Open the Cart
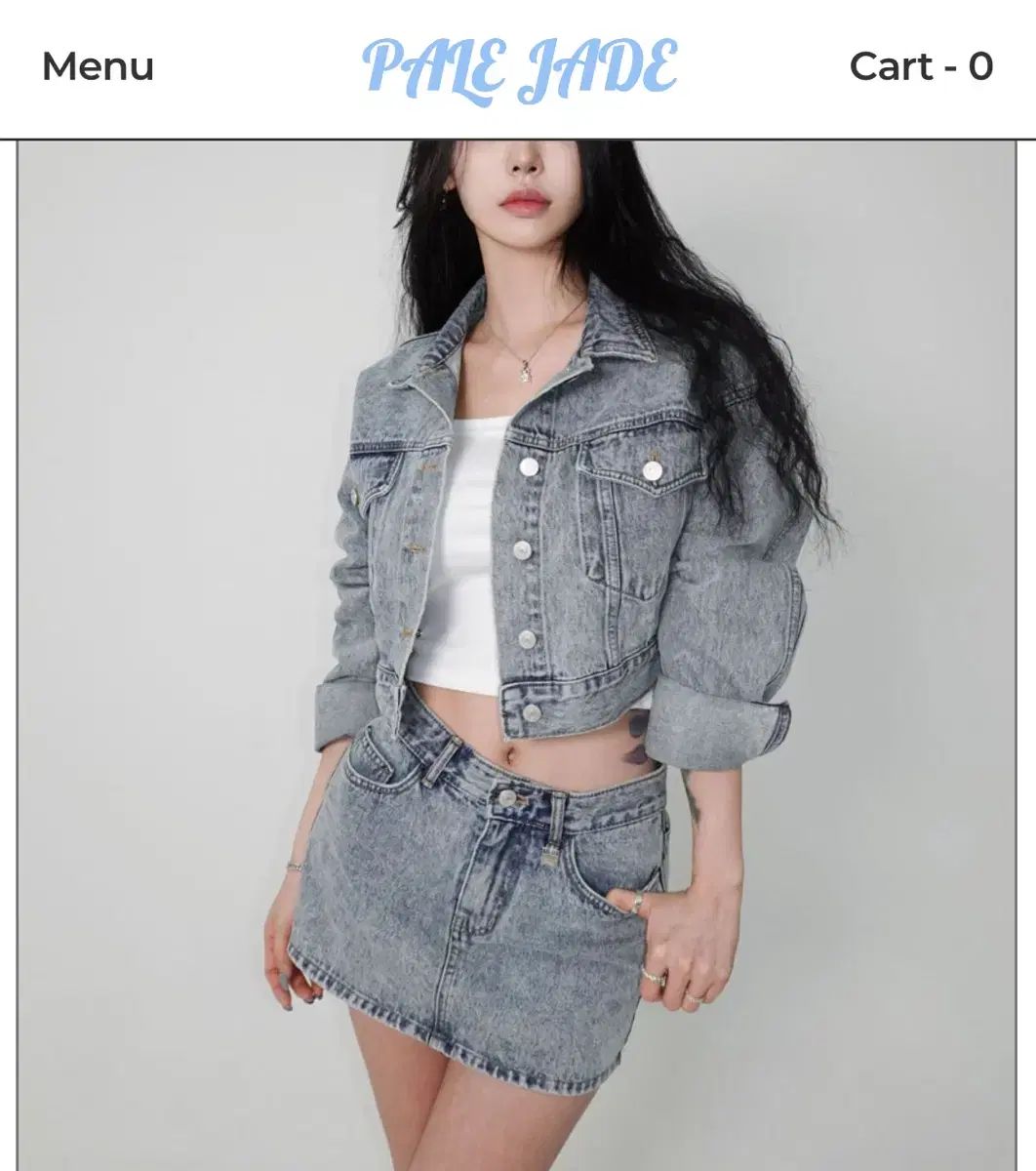Screen dimensions: 1036x1171 coord(920,66)
